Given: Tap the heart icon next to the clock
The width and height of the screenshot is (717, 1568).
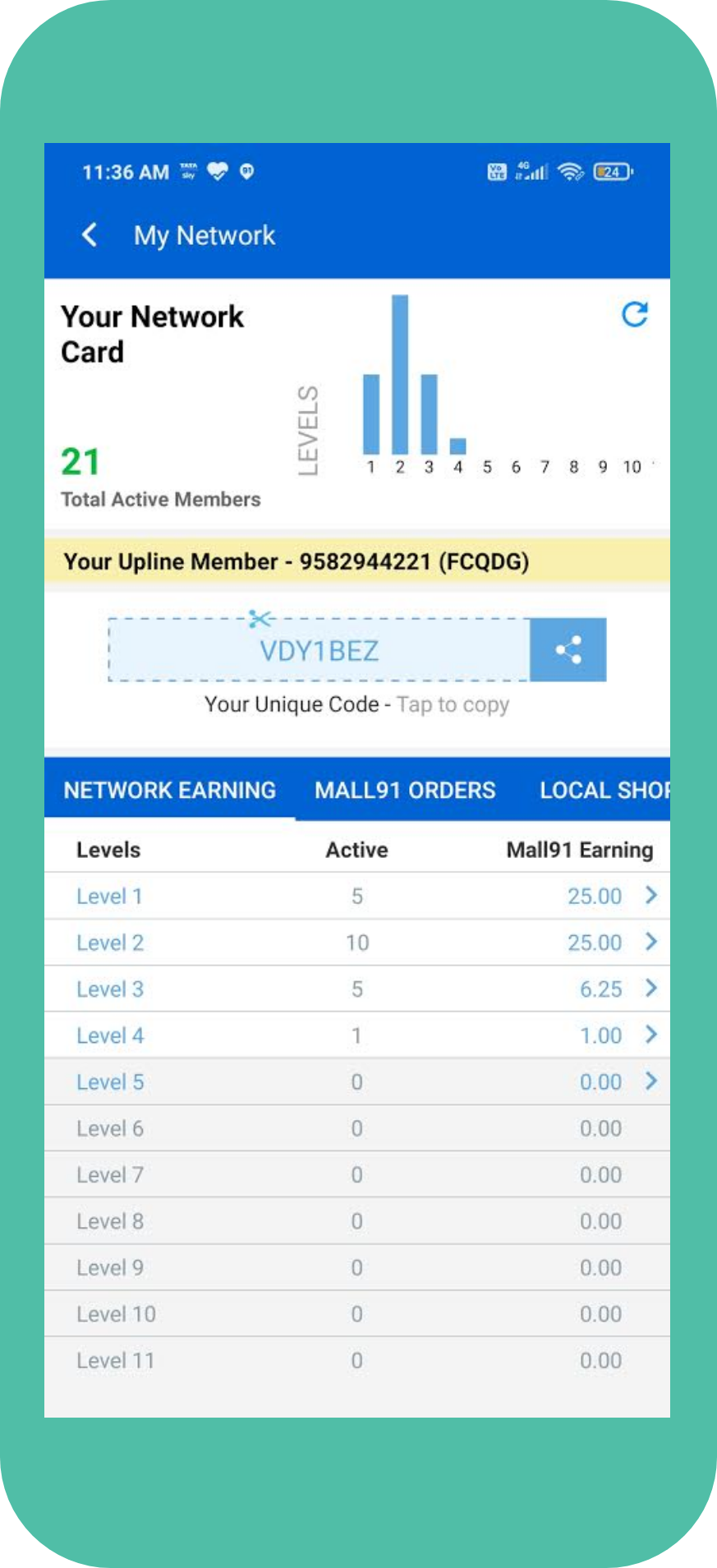Looking at the screenshot, I should [x=216, y=171].
